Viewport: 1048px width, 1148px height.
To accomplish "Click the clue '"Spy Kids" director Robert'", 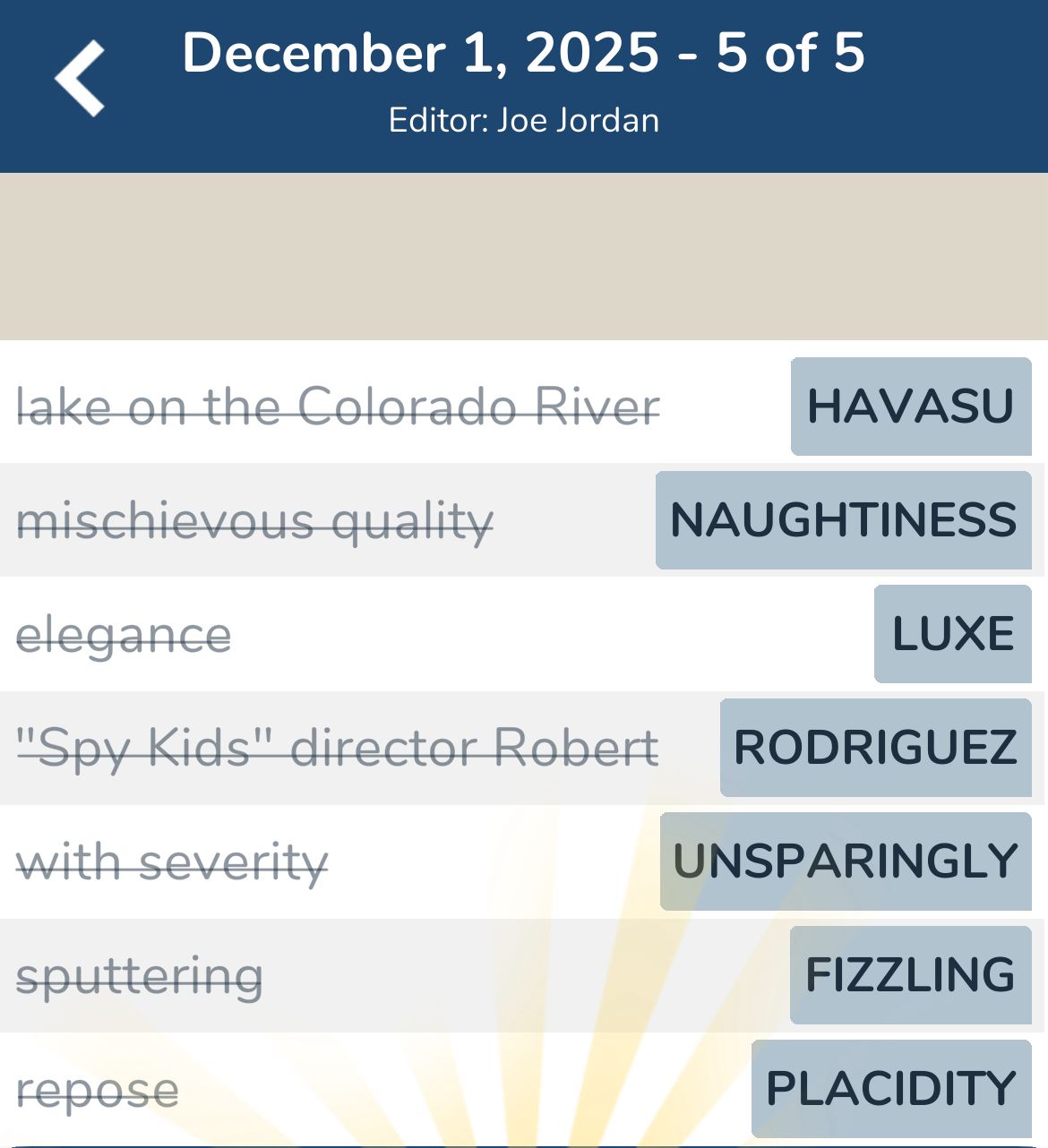I will coord(339,747).
